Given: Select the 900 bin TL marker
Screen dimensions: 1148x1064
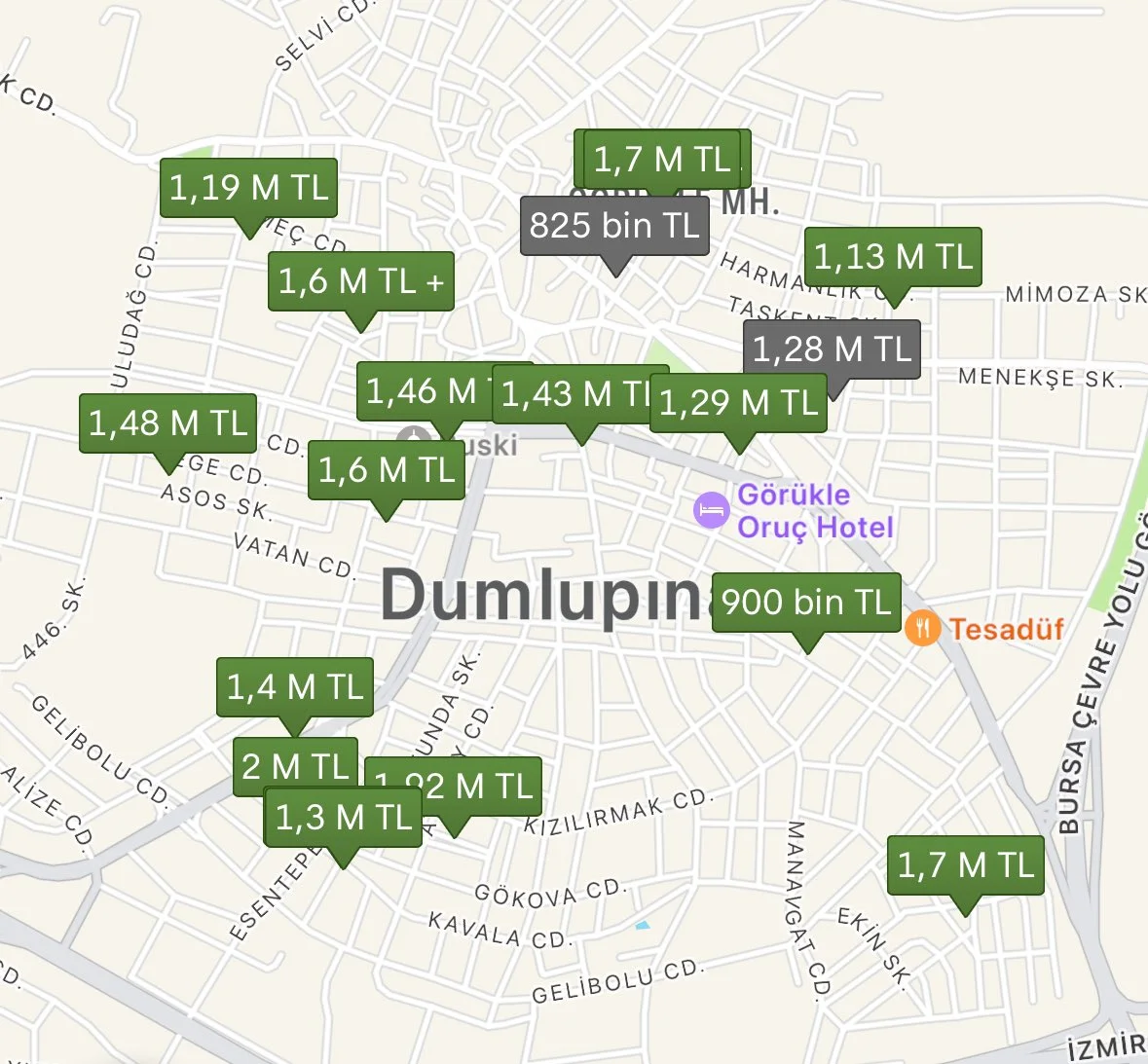Looking at the screenshot, I should click(x=806, y=603).
